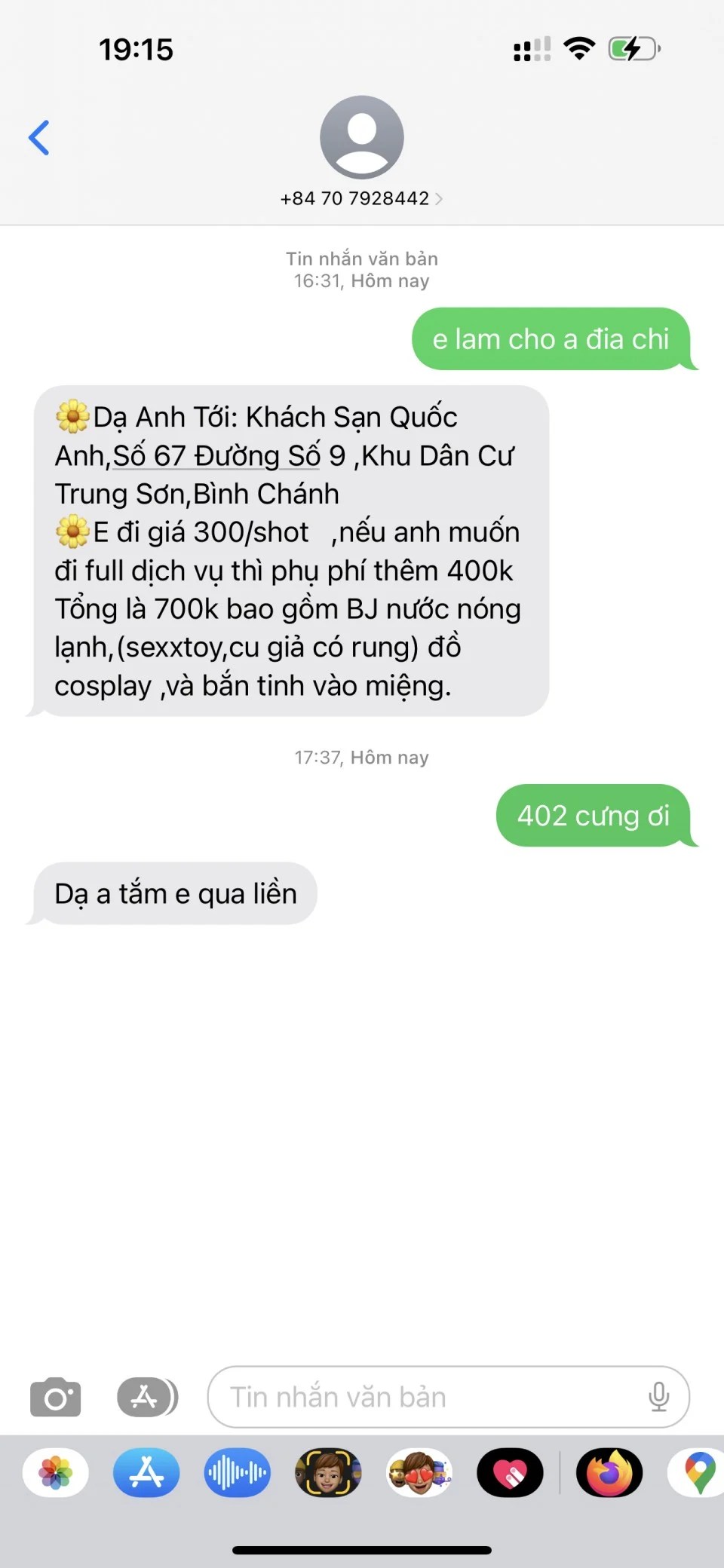Open the camera to attach a photo
The height and width of the screenshot is (1568, 724).
55,1398
